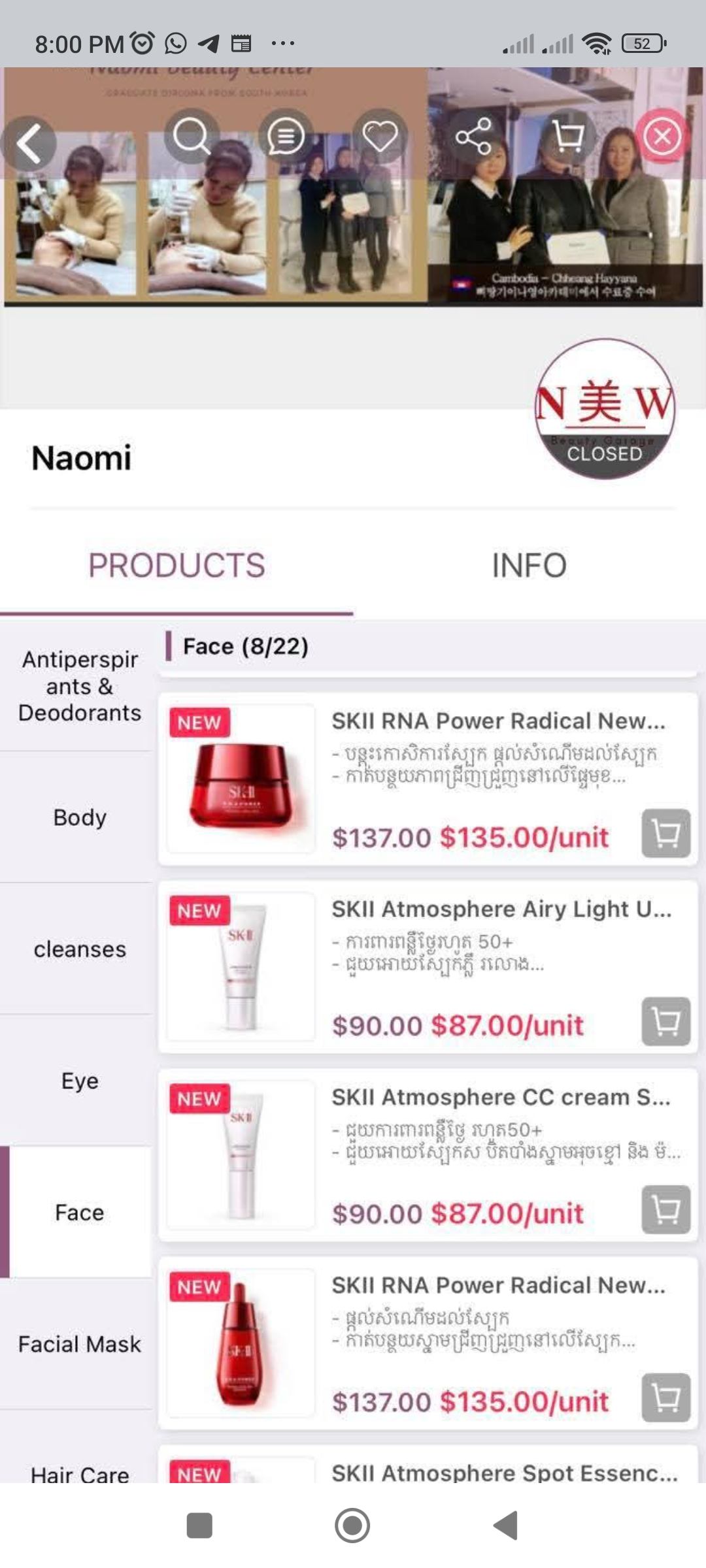
Task: Close the store page with red X
Action: pyautogui.click(x=662, y=137)
